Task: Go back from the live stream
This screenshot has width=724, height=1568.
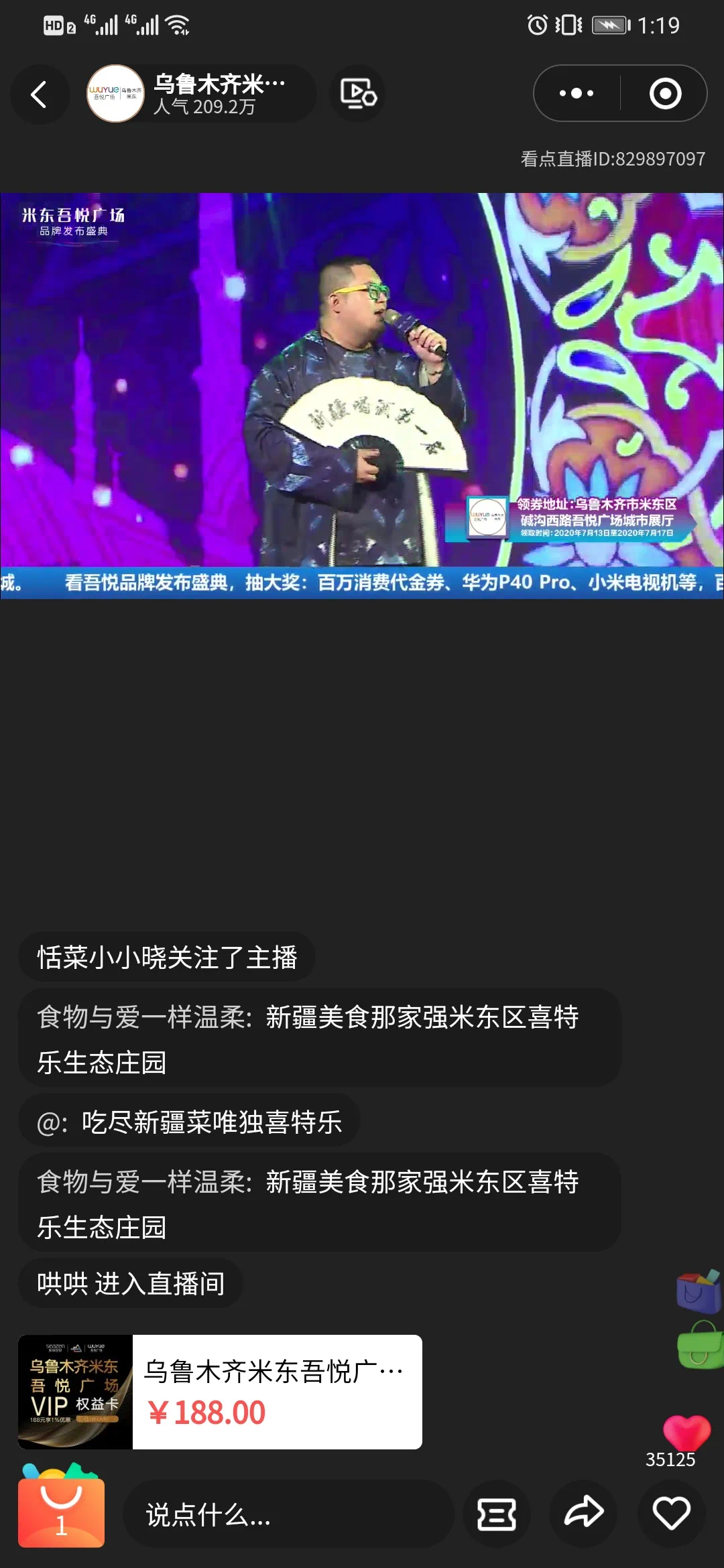Action: [x=39, y=94]
